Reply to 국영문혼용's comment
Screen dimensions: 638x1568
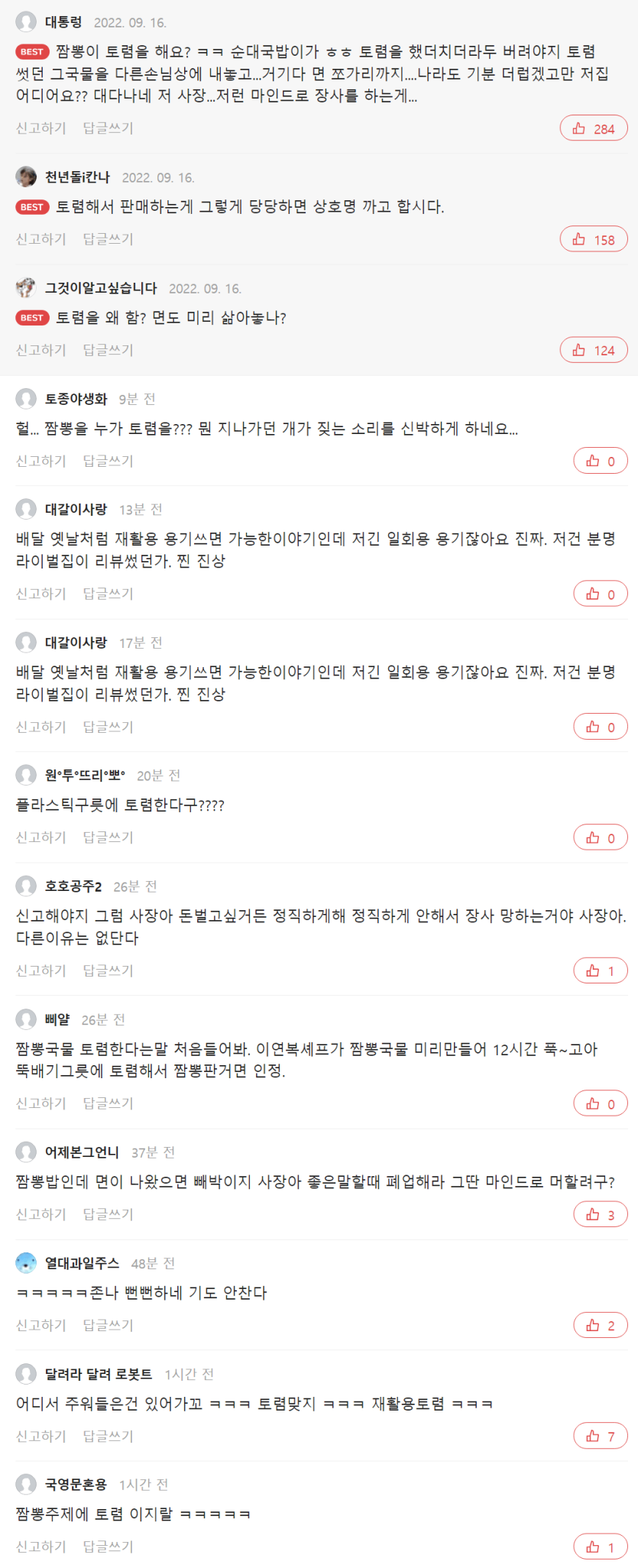click(x=108, y=1547)
